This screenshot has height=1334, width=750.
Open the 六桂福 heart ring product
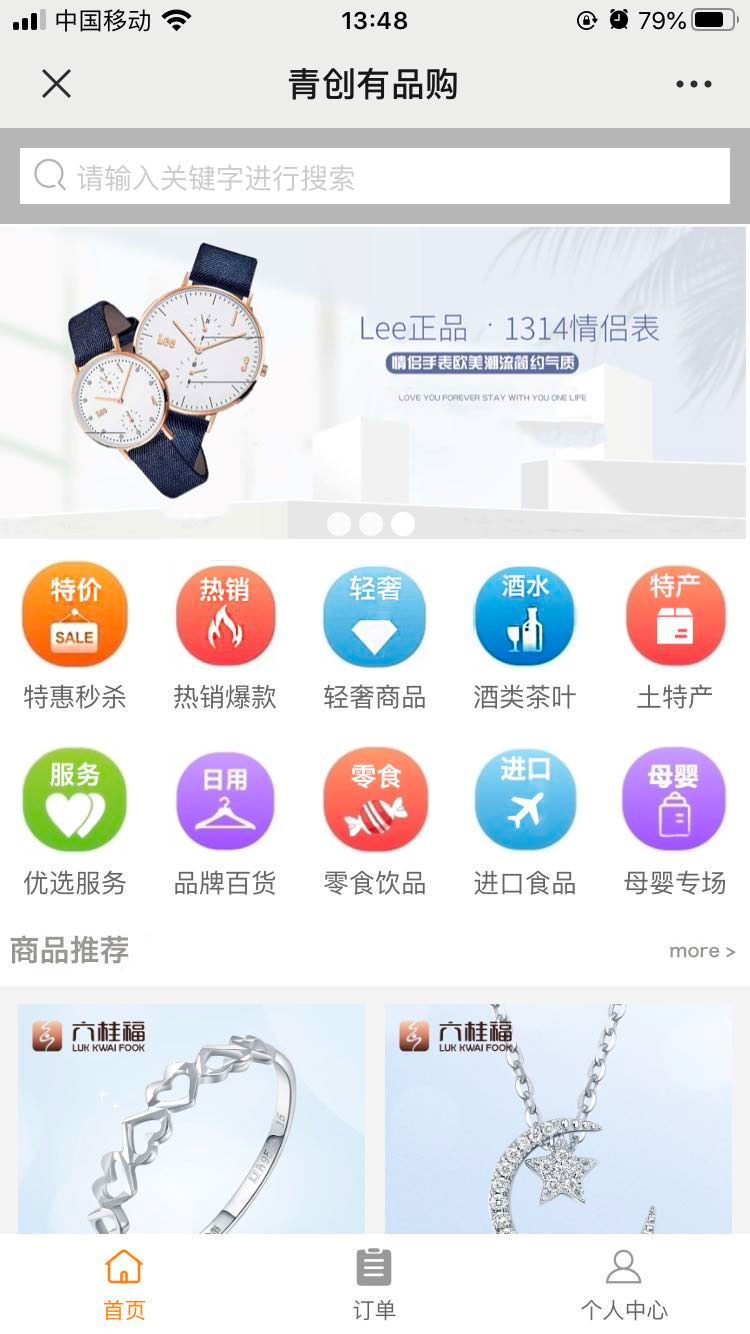pyautogui.click(x=192, y=1118)
